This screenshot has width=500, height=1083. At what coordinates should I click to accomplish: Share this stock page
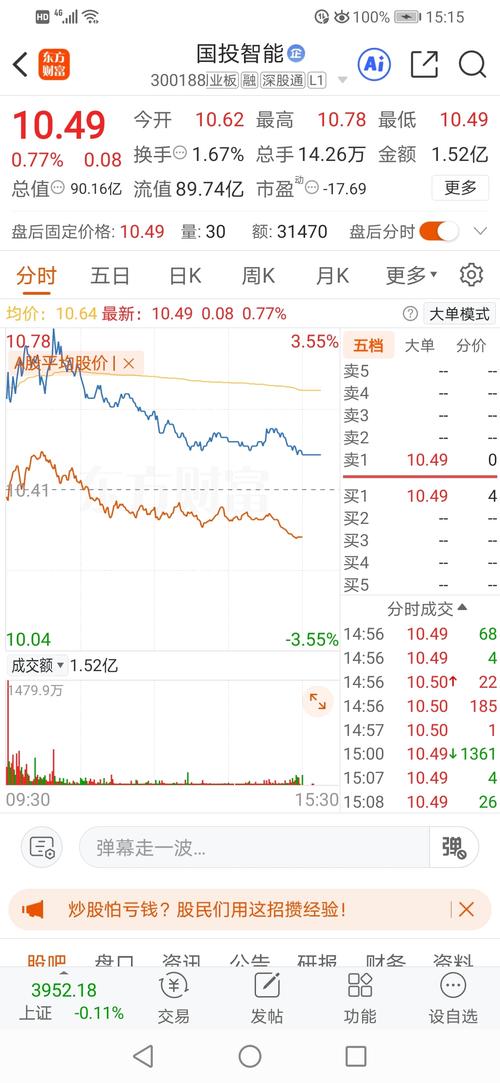coord(424,64)
